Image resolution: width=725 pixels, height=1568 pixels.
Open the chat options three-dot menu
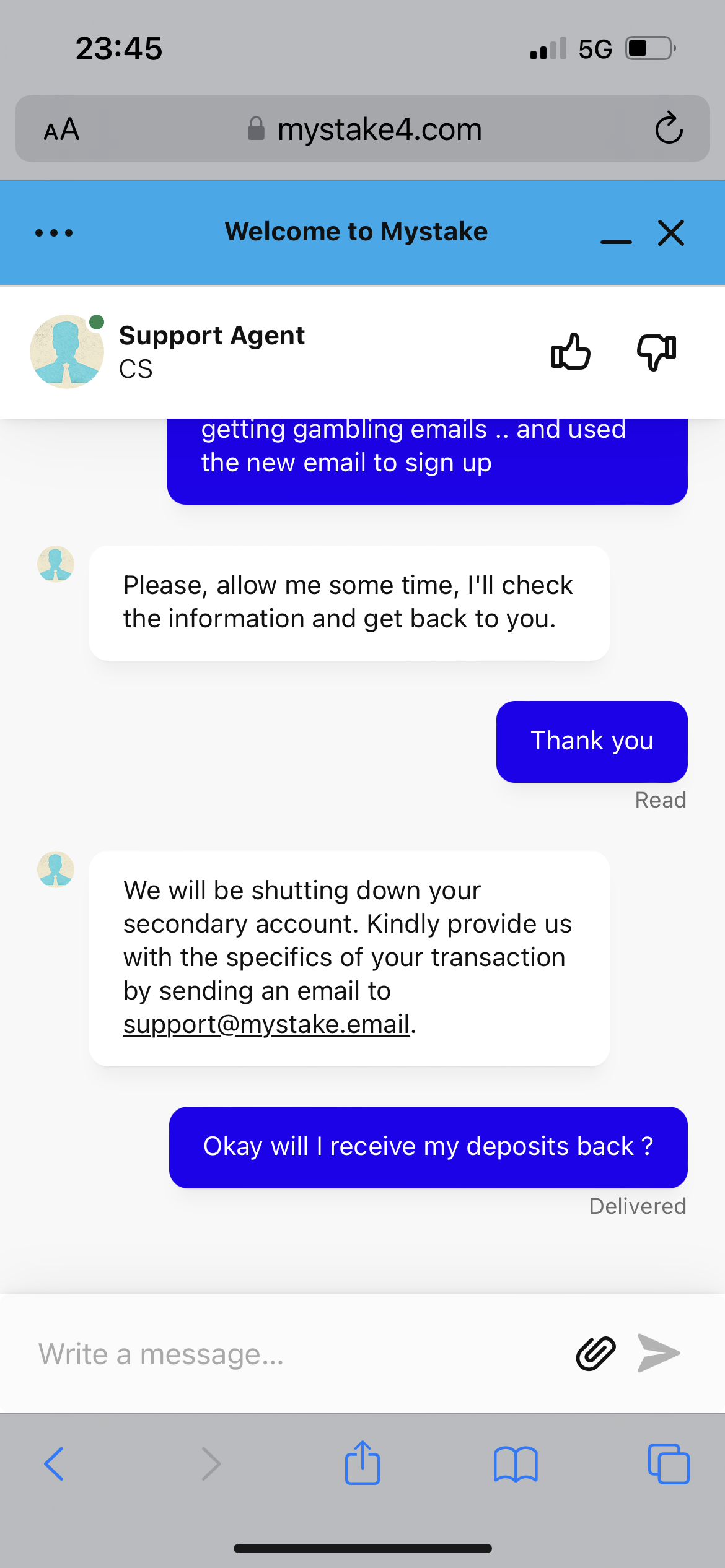[54, 233]
